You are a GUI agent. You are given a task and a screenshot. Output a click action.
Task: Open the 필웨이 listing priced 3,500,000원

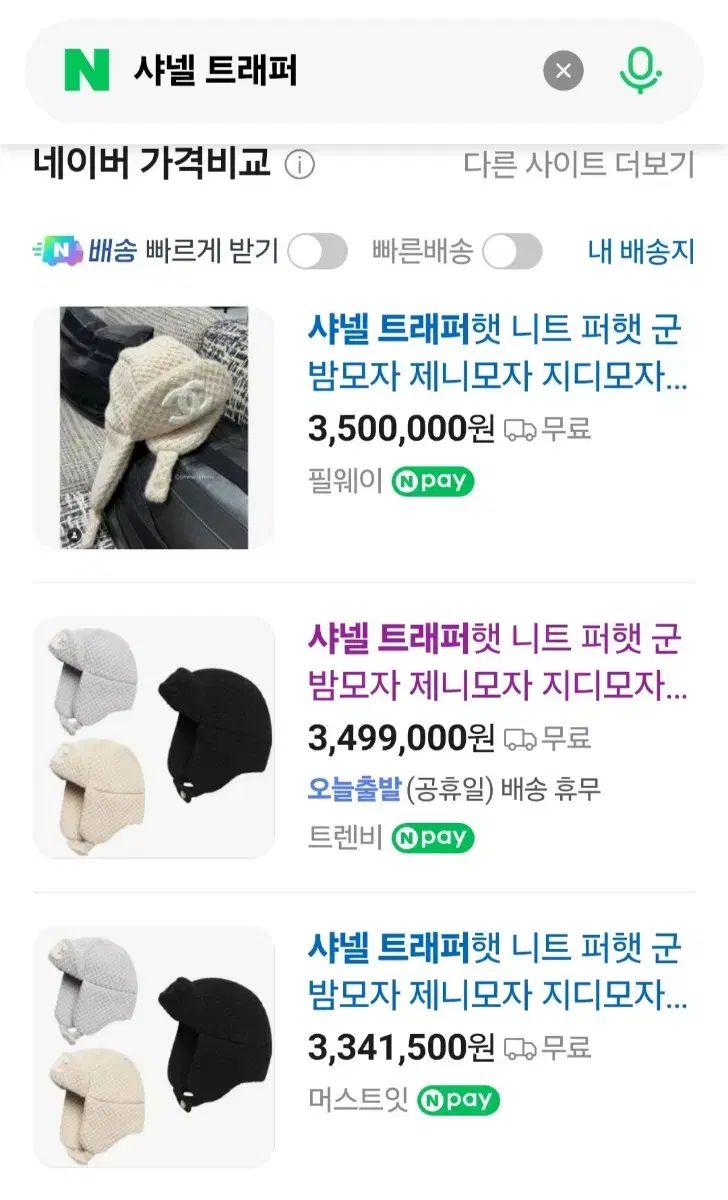497,354
